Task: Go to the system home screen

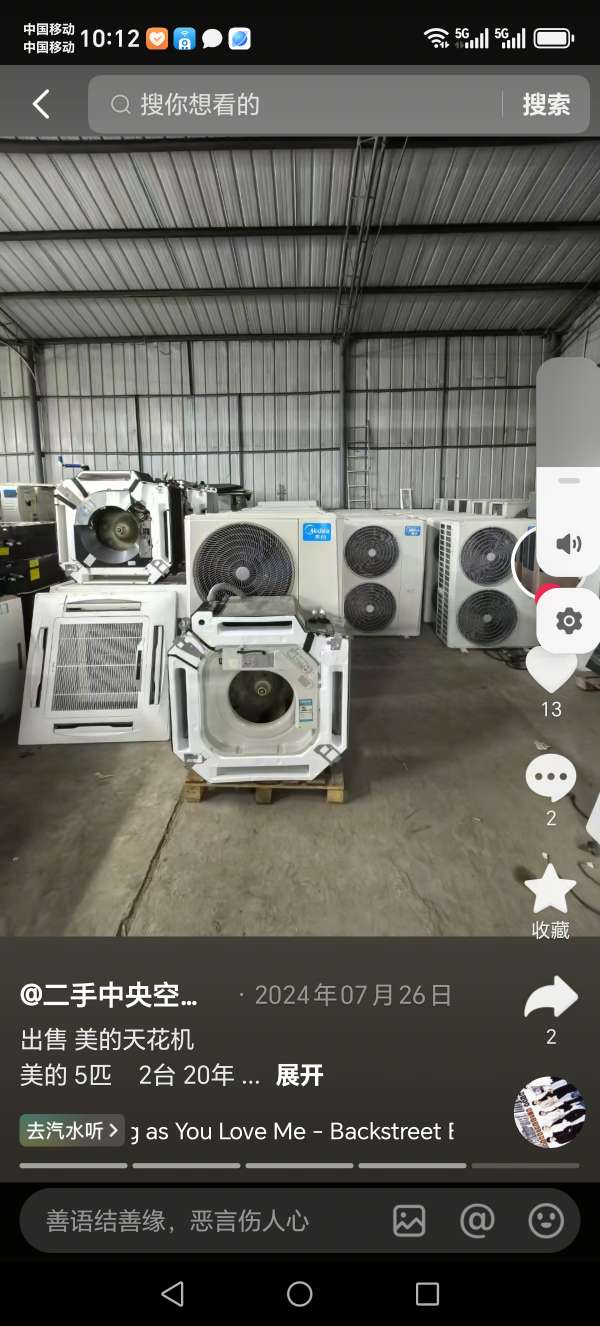Action: click(300, 1294)
